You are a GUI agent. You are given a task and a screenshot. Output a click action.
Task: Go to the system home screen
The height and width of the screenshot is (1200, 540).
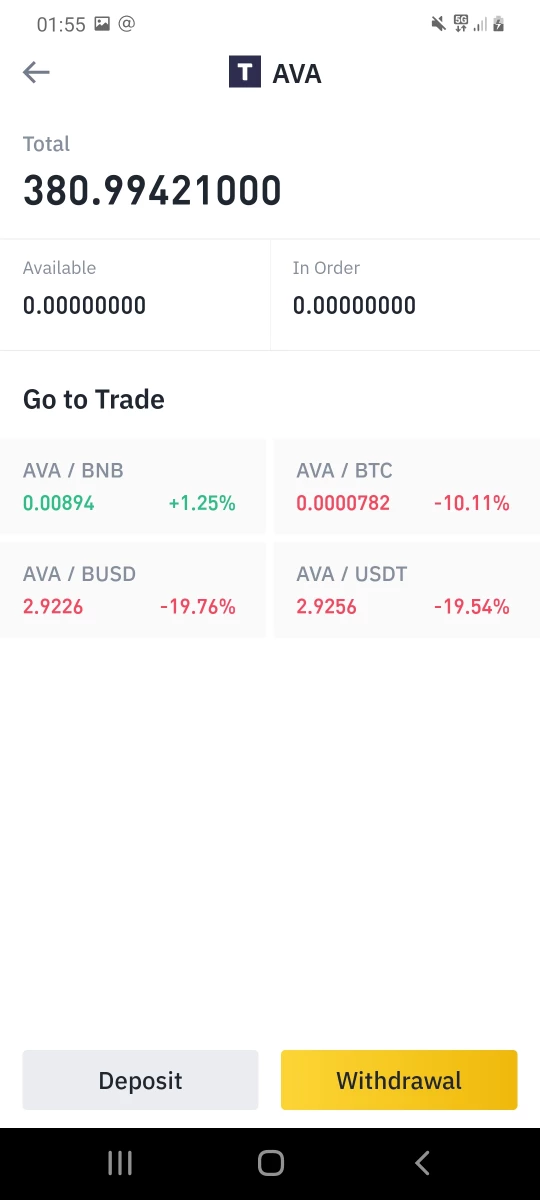(270, 1163)
